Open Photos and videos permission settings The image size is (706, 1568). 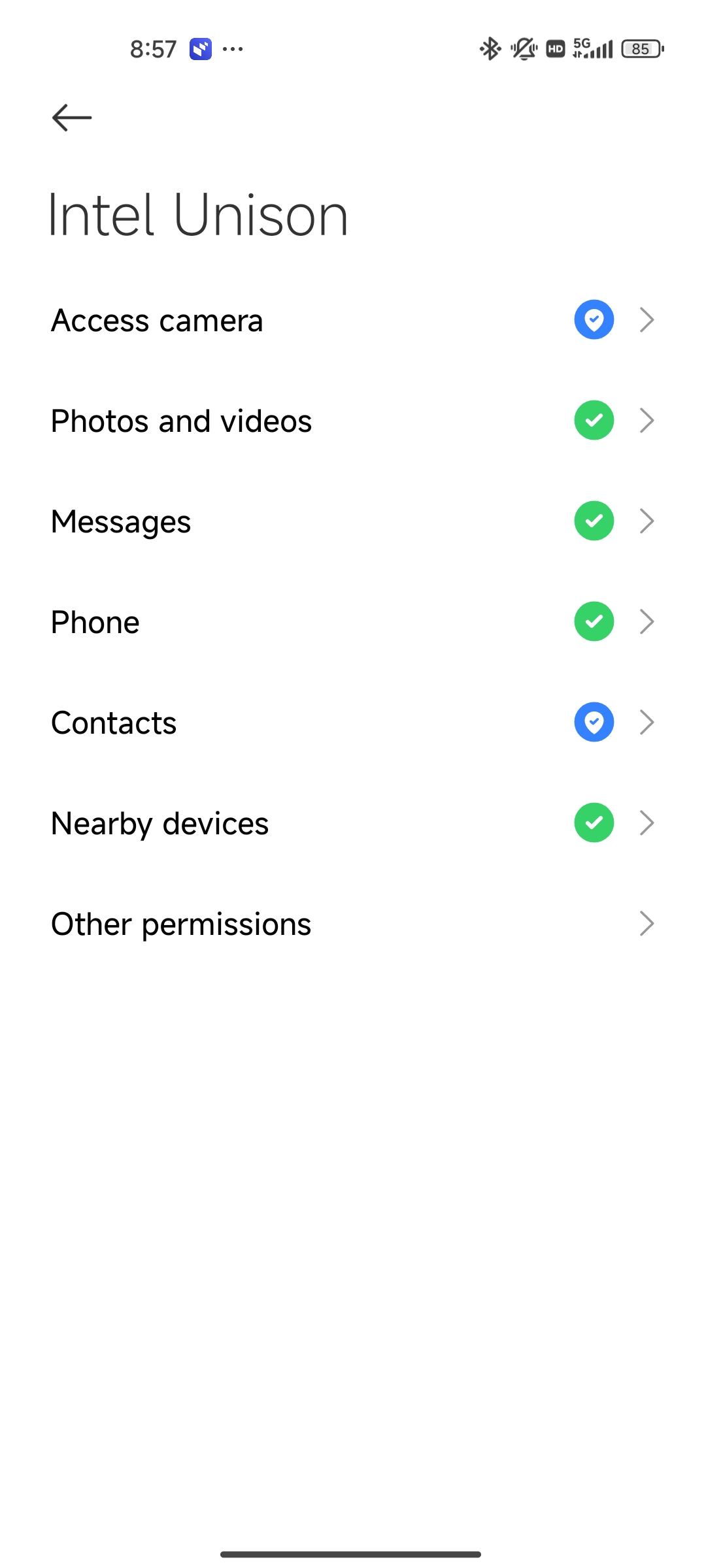(353, 421)
